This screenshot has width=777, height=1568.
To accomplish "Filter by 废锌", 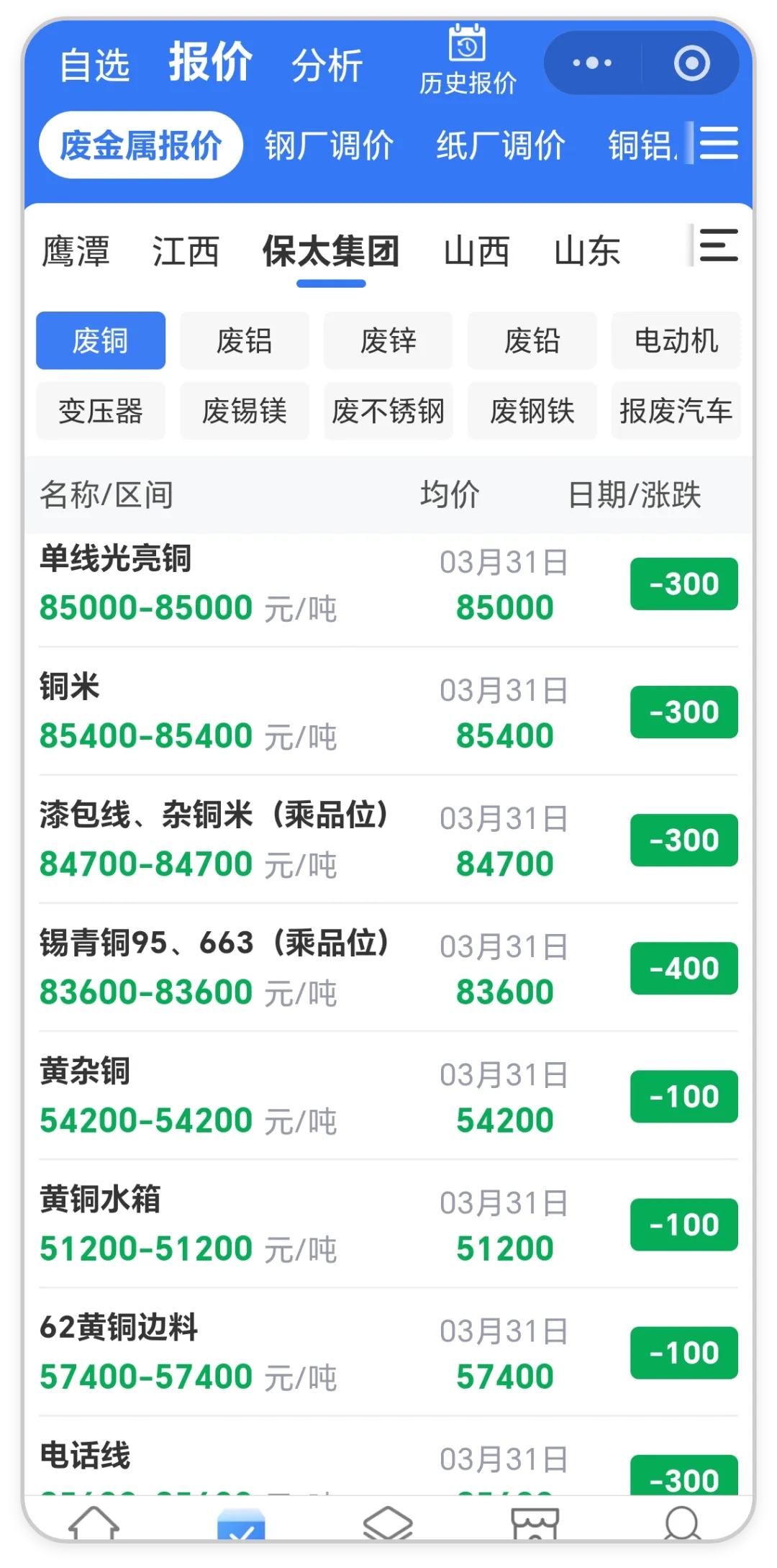I will point(388,340).
